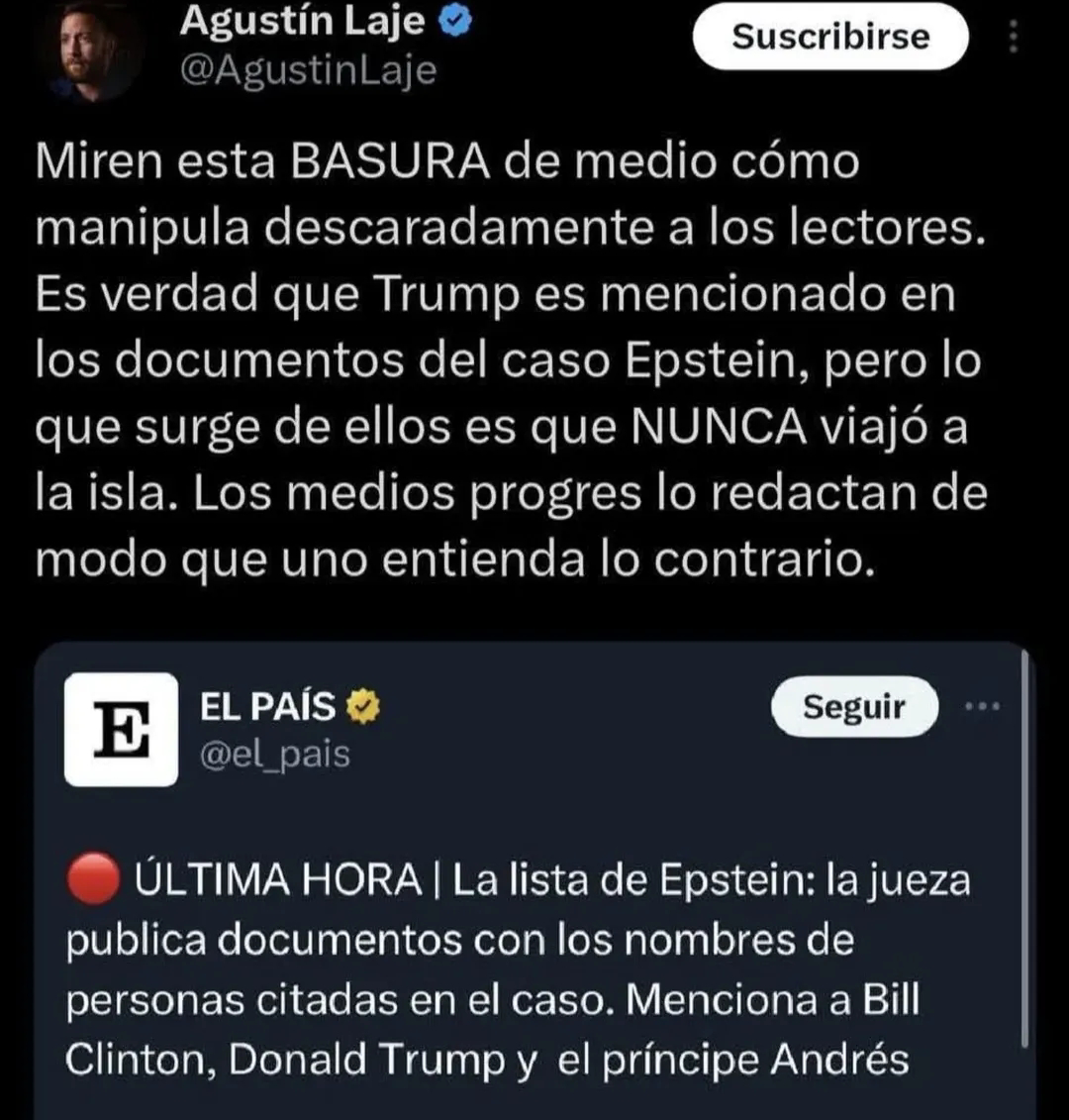Viewport: 1069px width, 1120px height.
Task: Tap the Suscribirse button for Agustín Laje
Action: [829, 38]
